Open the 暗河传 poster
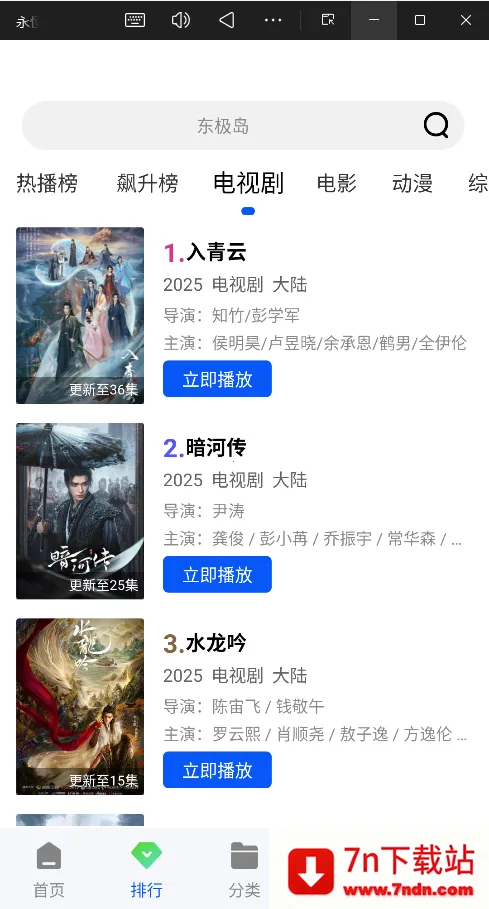The height and width of the screenshot is (909, 489). (80, 511)
